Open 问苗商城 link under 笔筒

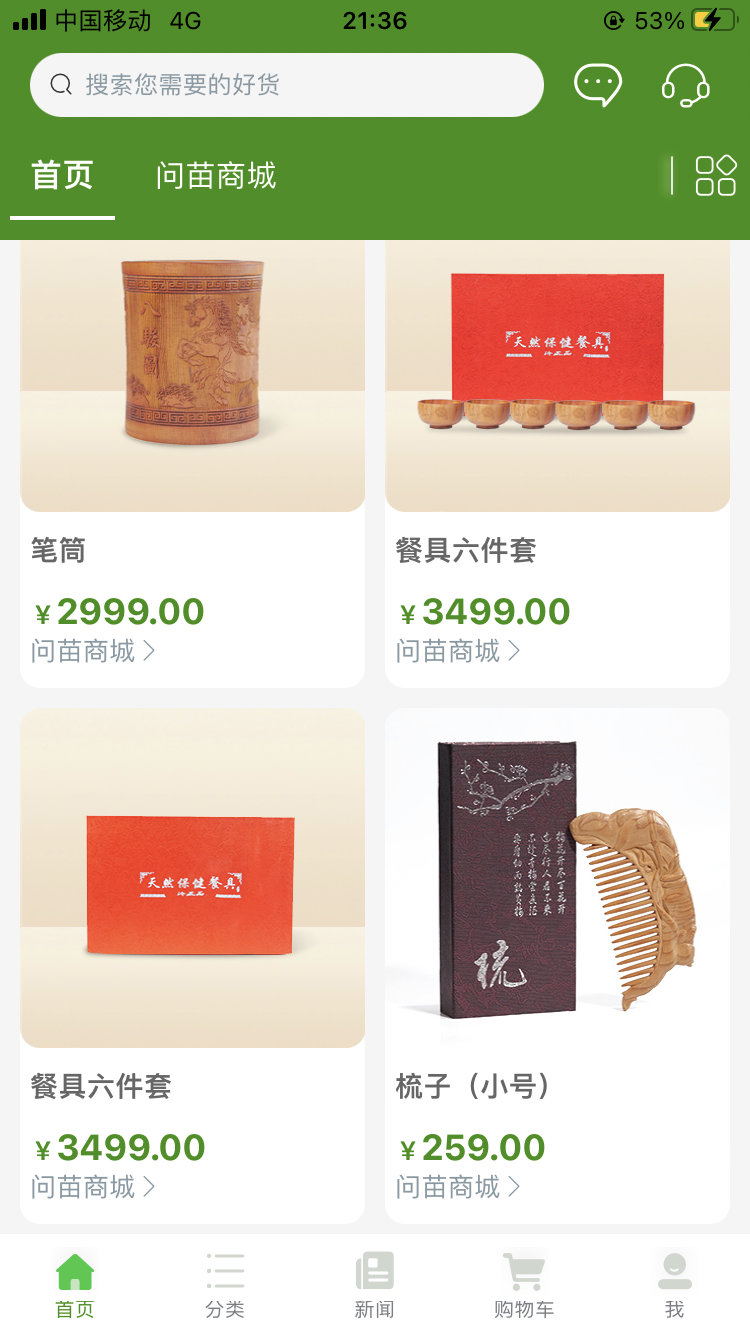[x=93, y=651]
